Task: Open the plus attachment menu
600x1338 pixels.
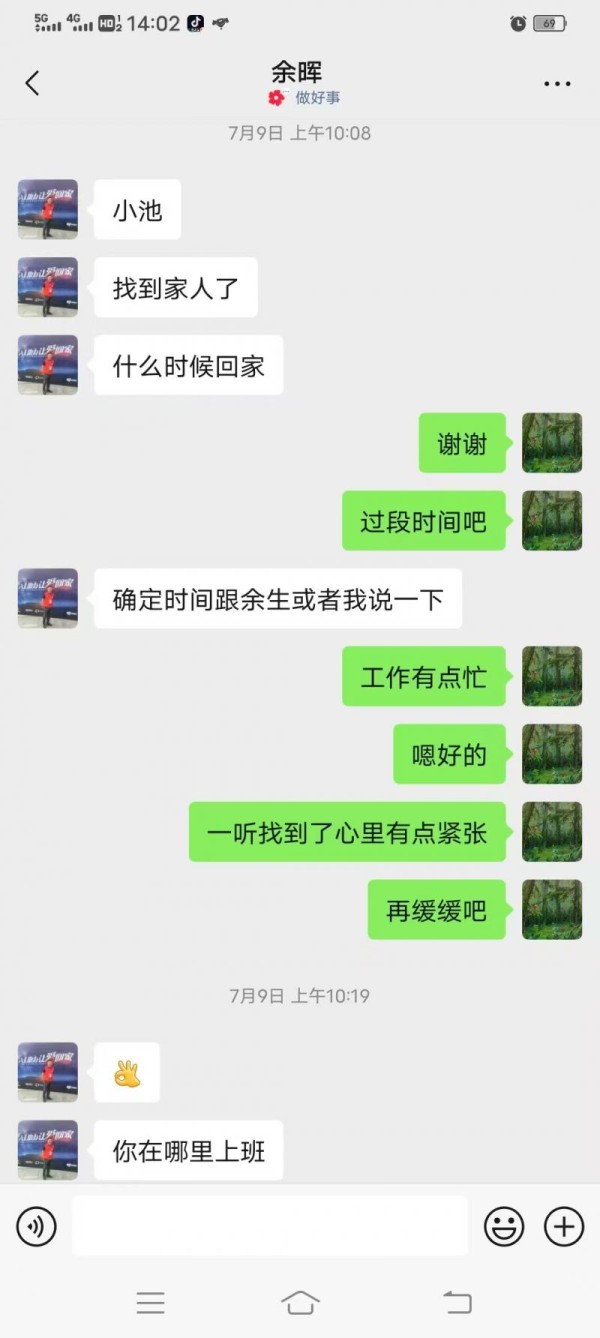Action: pos(563,1226)
